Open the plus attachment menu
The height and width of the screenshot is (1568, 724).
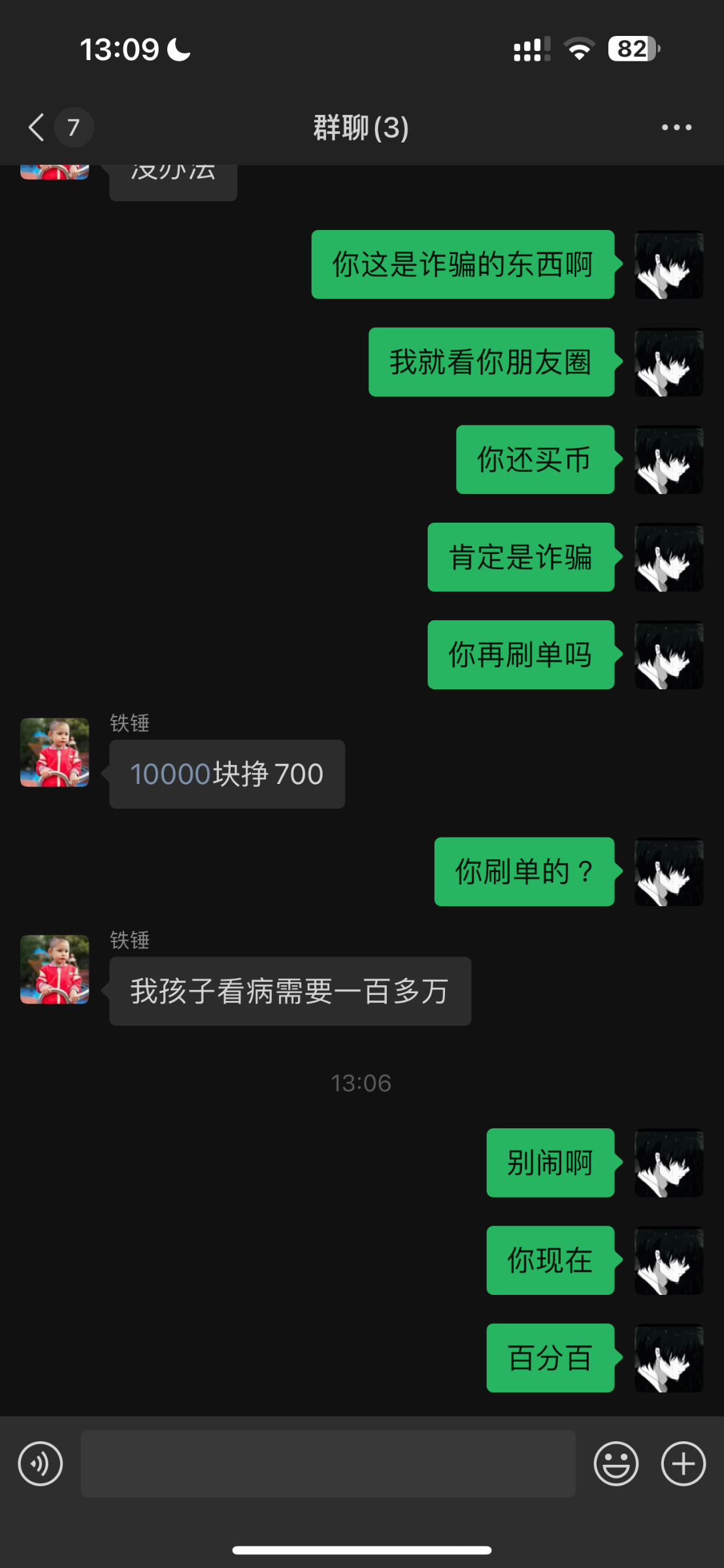(x=683, y=1463)
